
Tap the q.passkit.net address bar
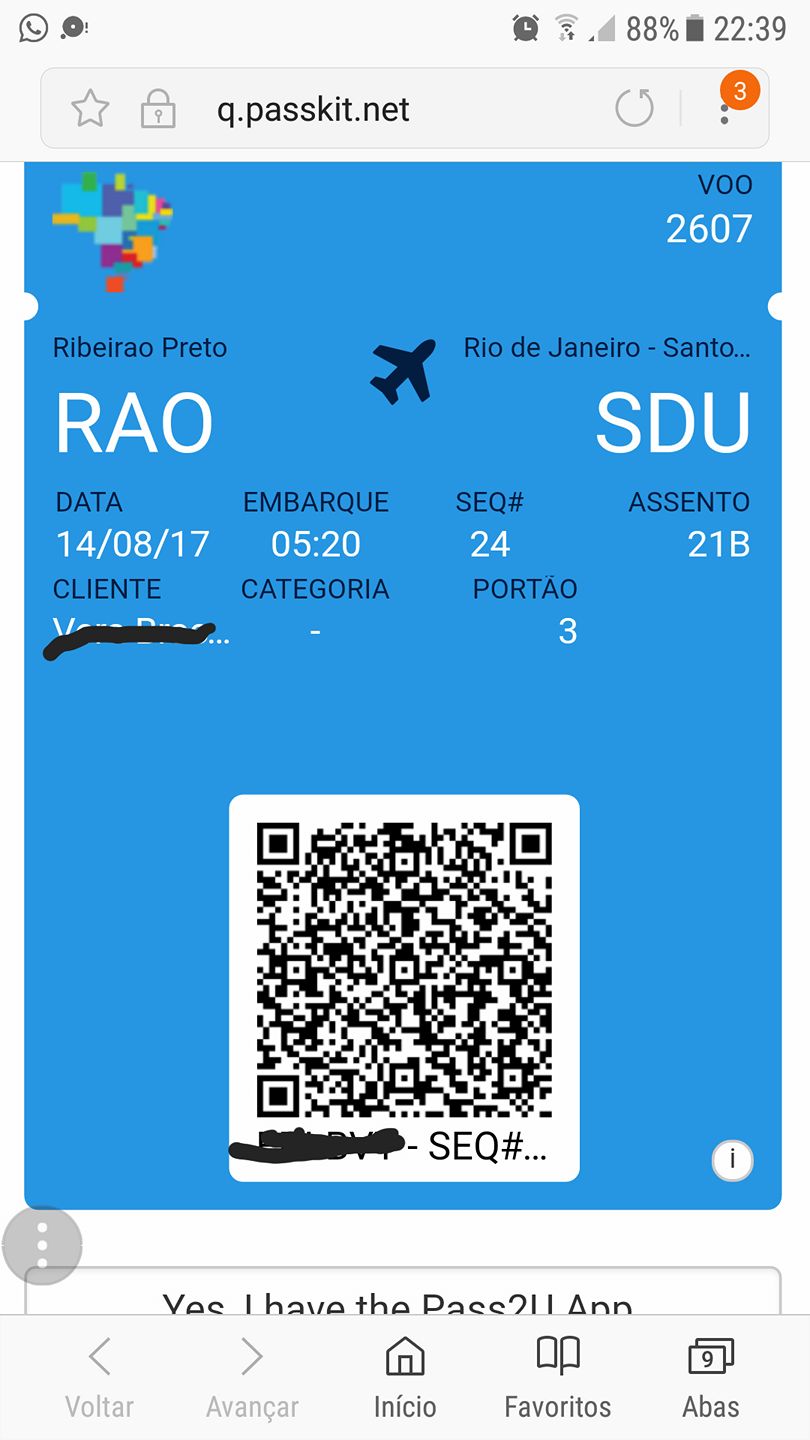[313, 109]
